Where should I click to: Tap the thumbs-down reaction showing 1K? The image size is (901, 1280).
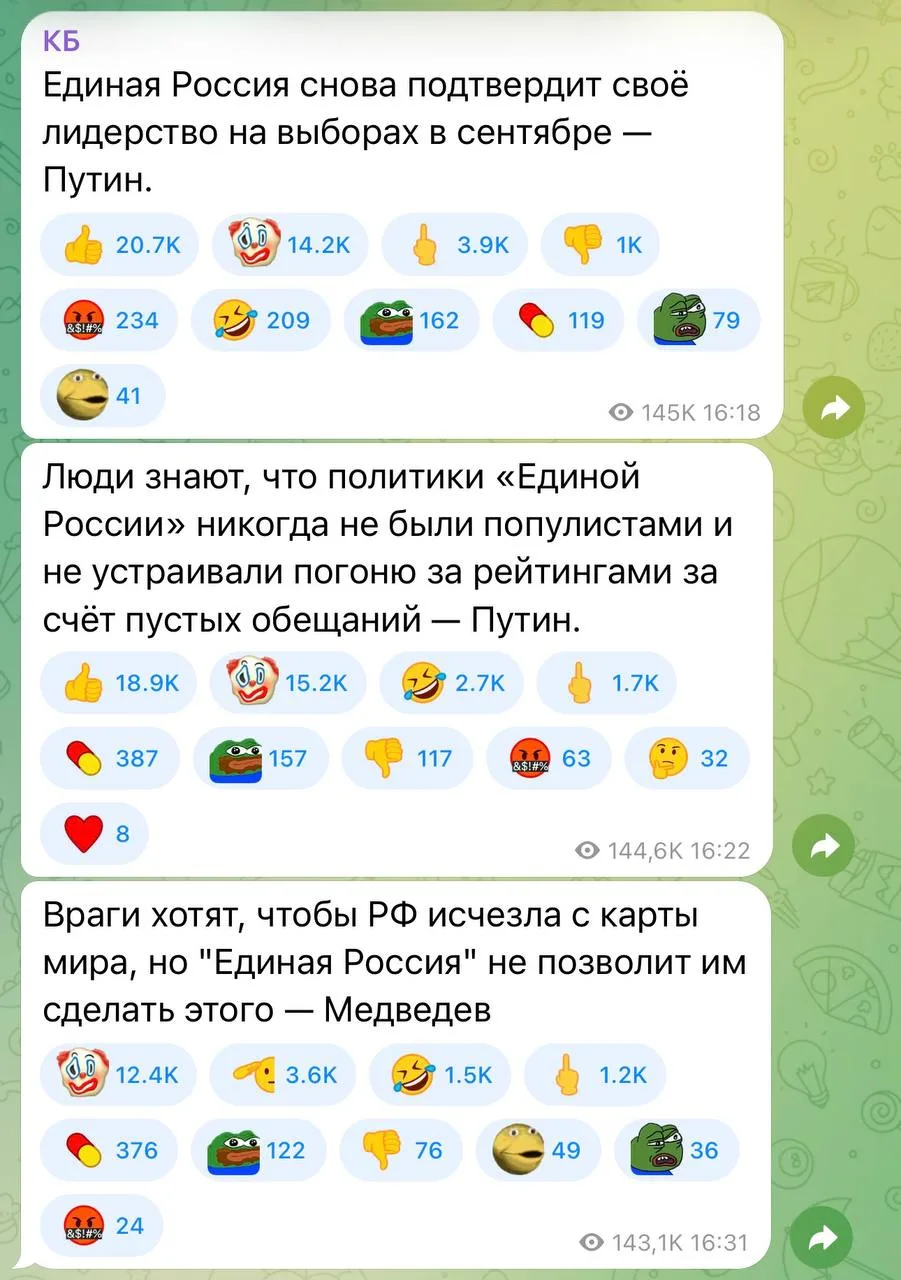pyautogui.click(x=600, y=245)
